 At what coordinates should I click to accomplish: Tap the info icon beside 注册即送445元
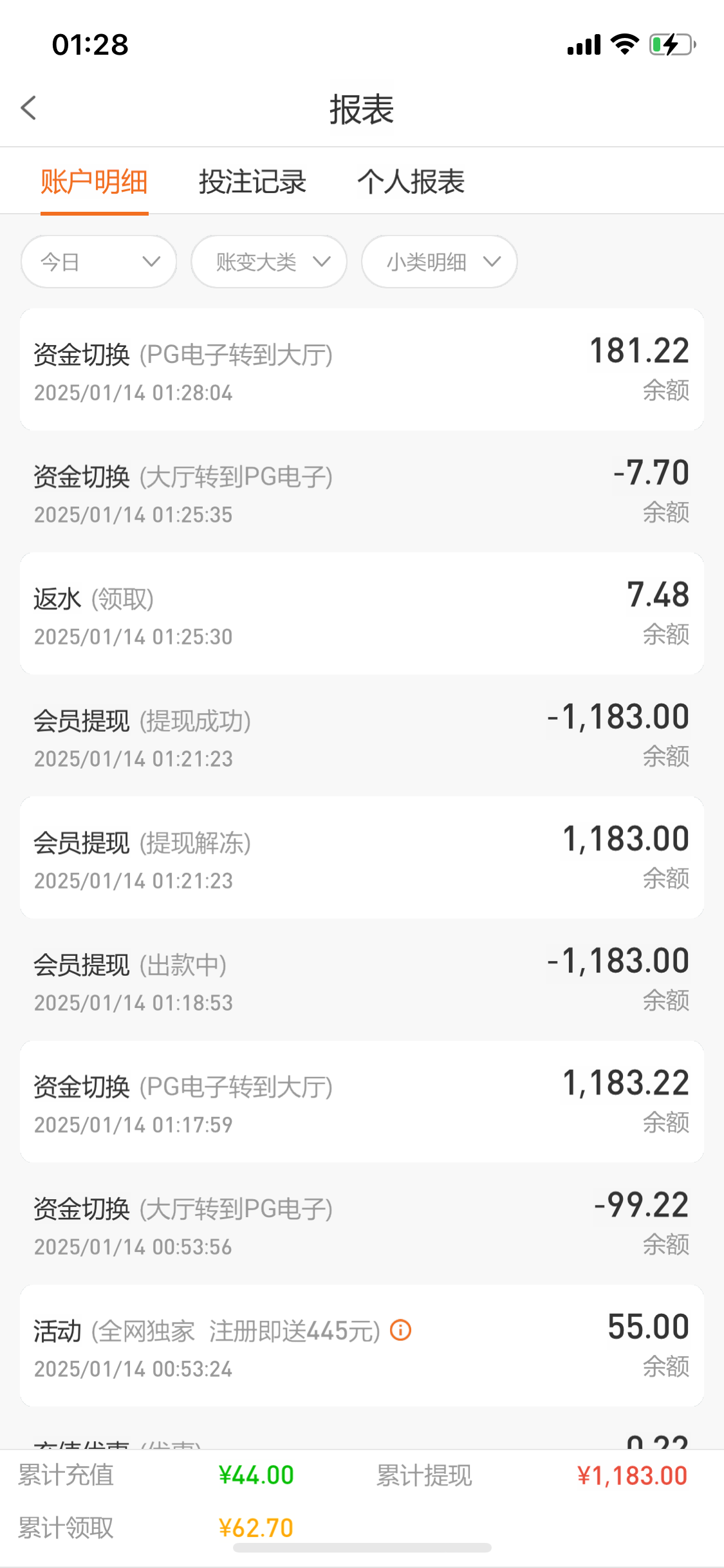[401, 1330]
